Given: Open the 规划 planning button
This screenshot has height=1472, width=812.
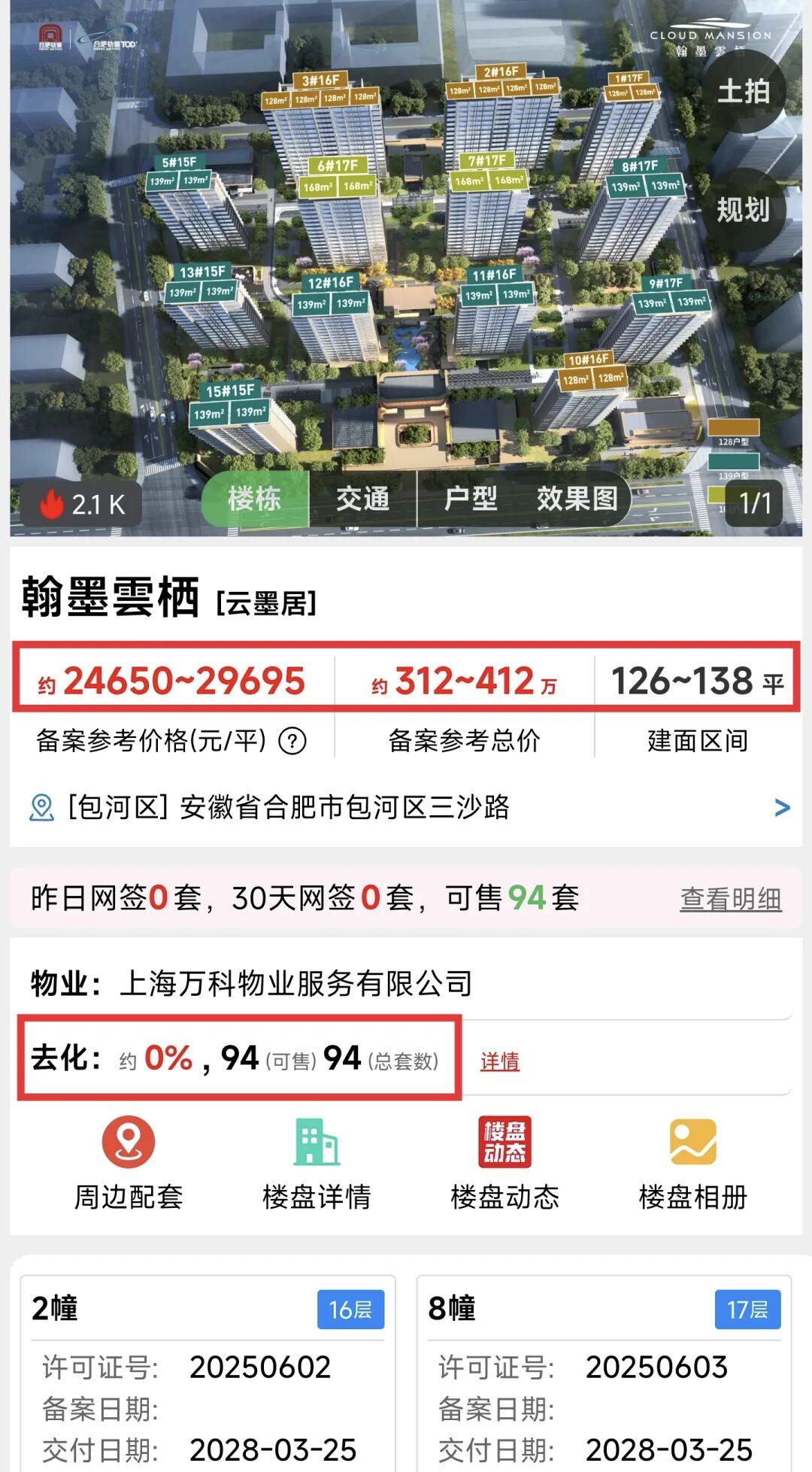Looking at the screenshot, I should click(x=743, y=209).
